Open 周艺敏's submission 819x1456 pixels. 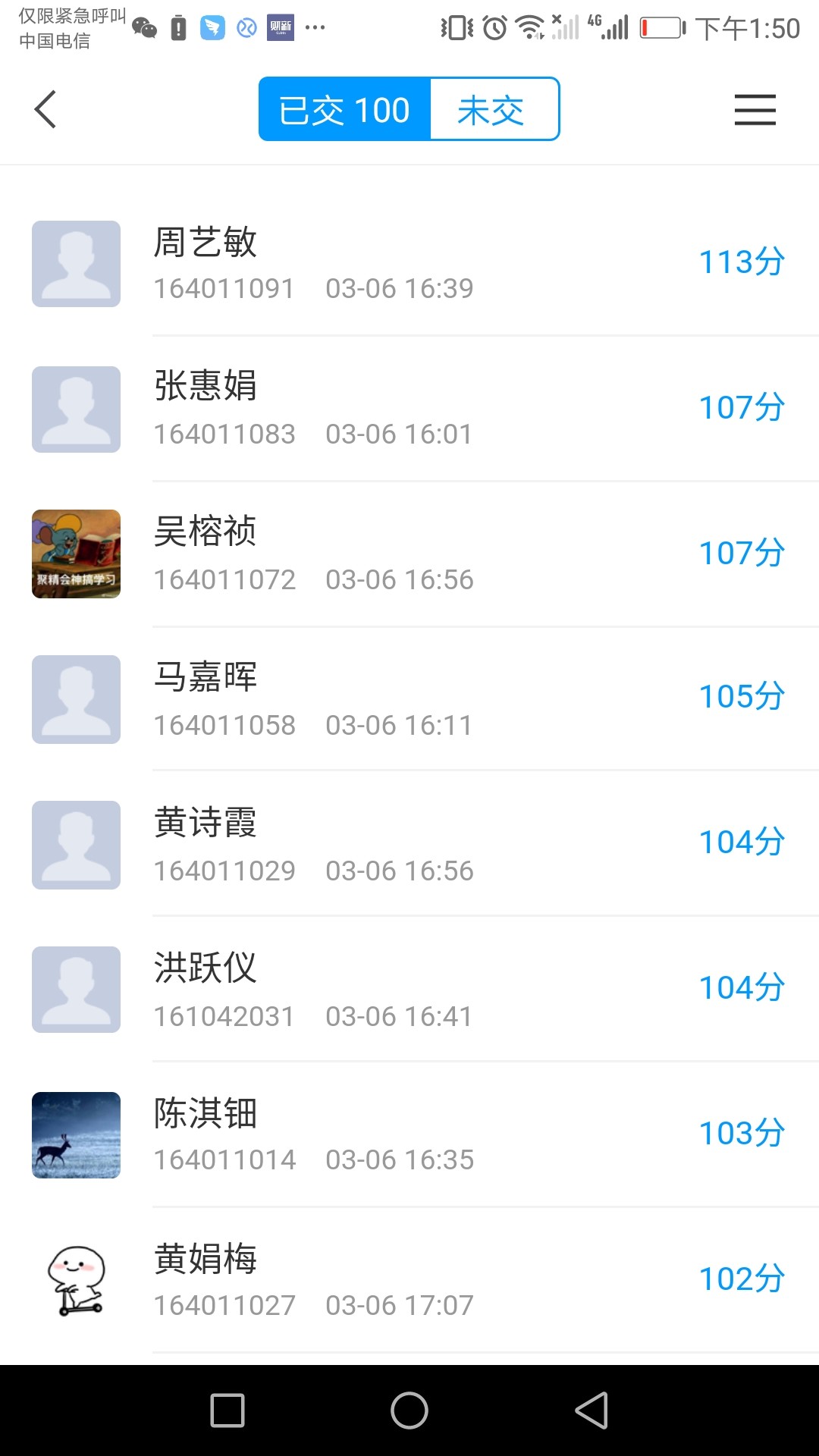tap(409, 263)
